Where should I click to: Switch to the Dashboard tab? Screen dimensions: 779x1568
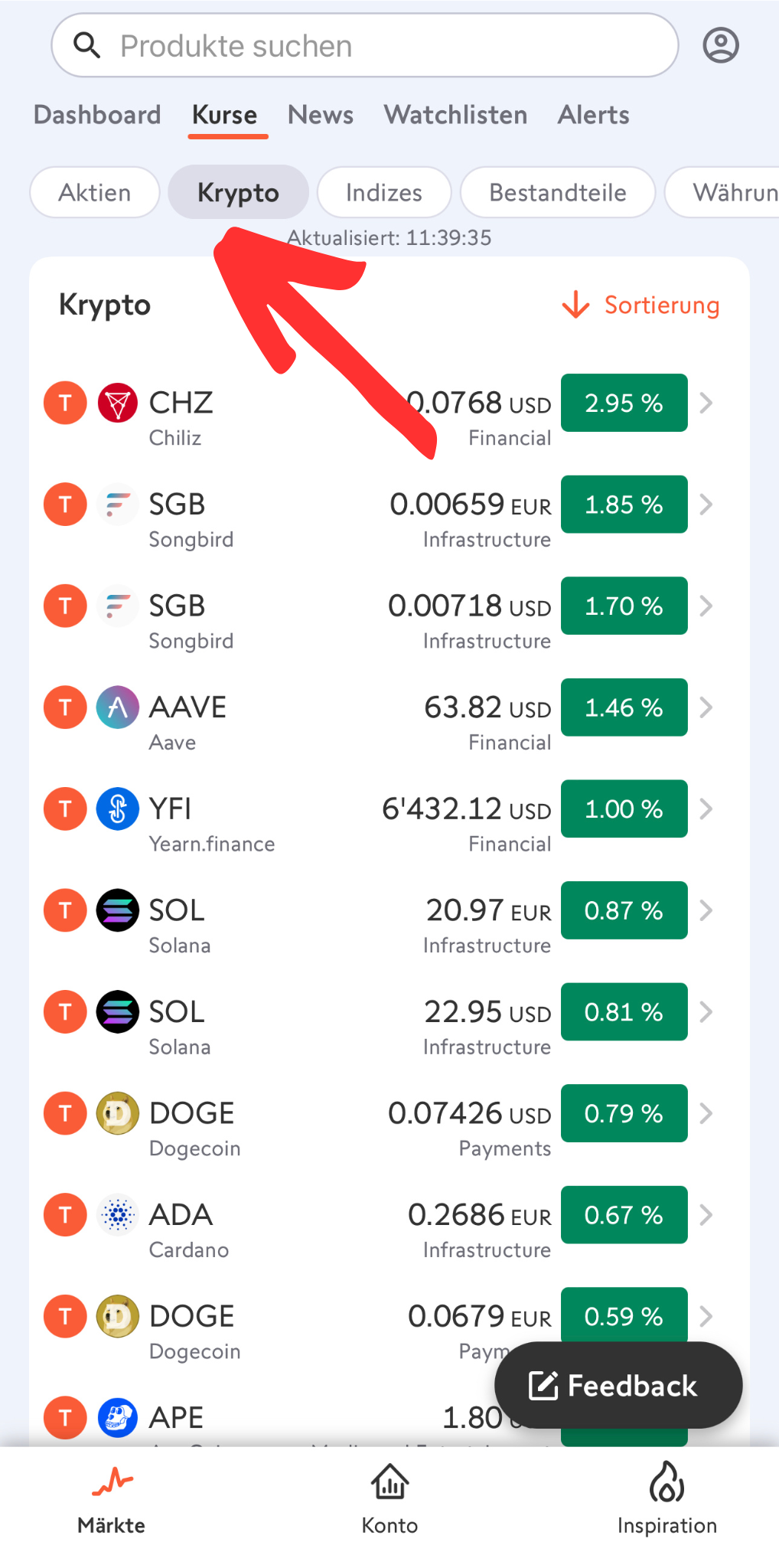pyautogui.click(x=97, y=115)
